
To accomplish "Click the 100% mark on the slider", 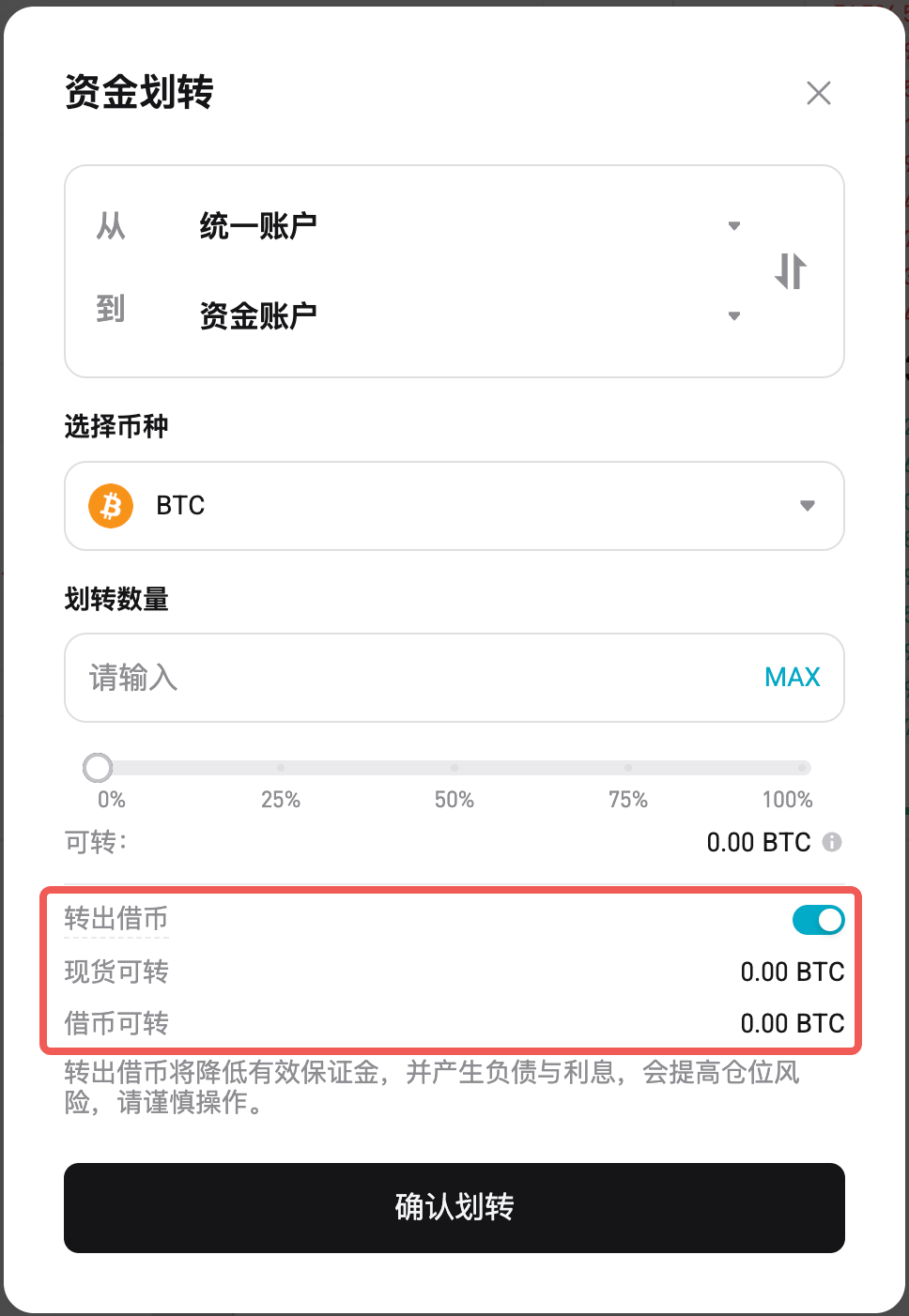I will point(805,767).
